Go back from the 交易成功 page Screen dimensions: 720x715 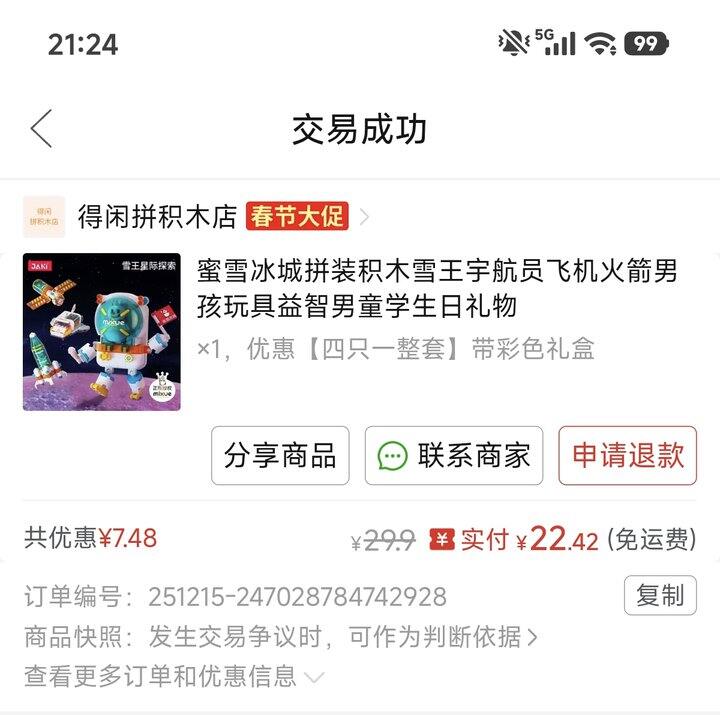click(x=42, y=129)
